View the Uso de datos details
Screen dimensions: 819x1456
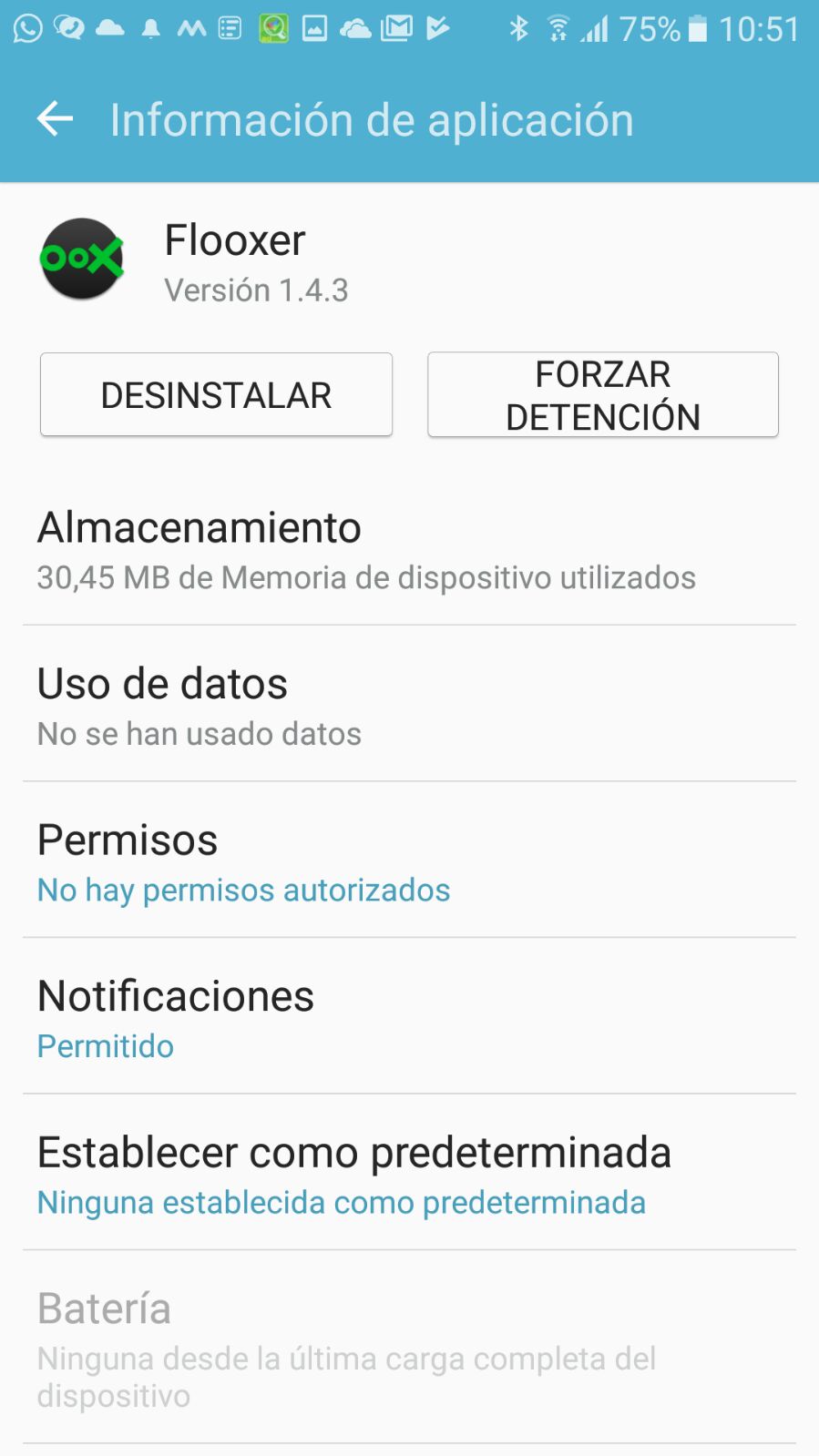pos(409,707)
